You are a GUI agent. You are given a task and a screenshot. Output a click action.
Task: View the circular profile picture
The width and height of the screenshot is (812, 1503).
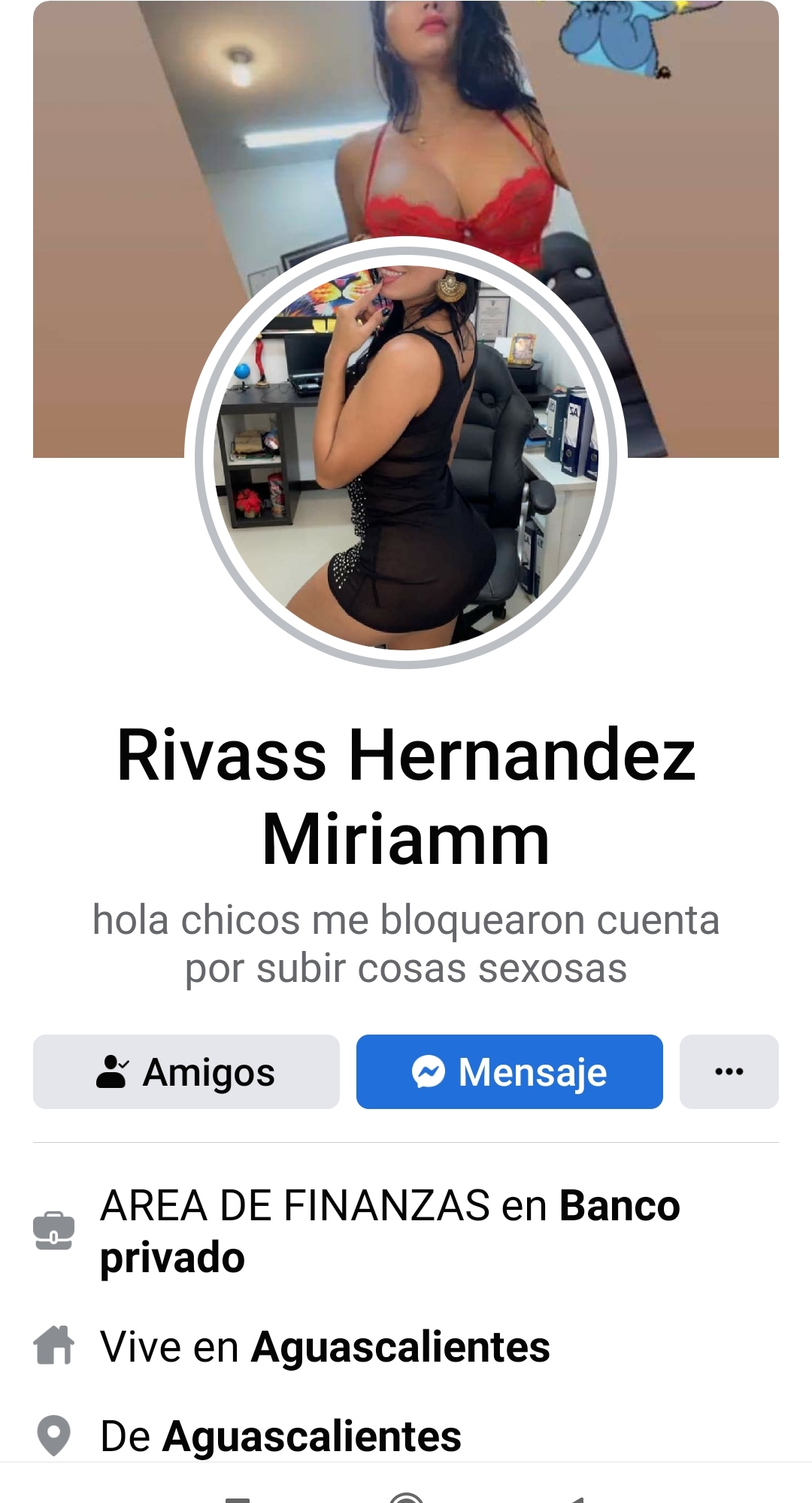click(406, 453)
